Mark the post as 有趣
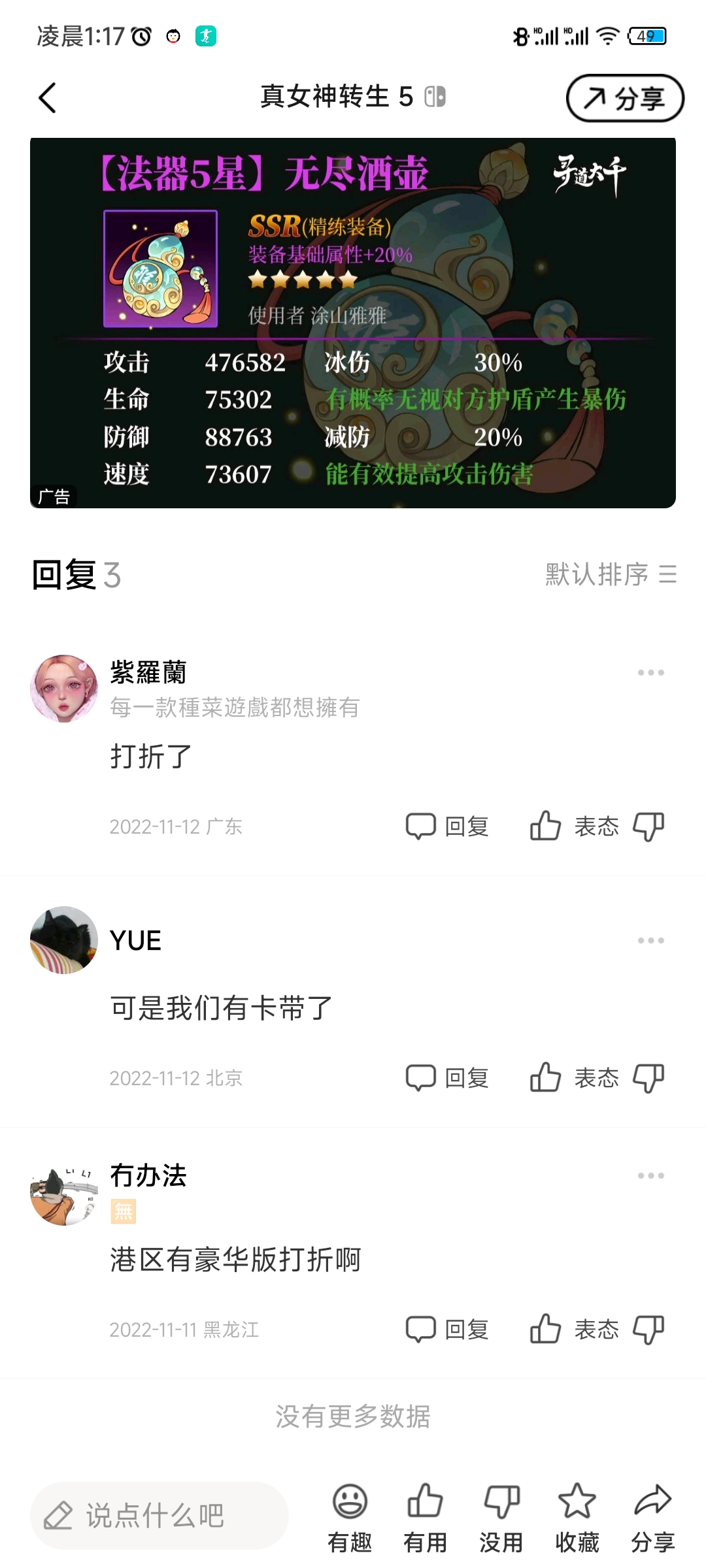Viewport: 706px width, 1568px height. (x=350, y=1516)
